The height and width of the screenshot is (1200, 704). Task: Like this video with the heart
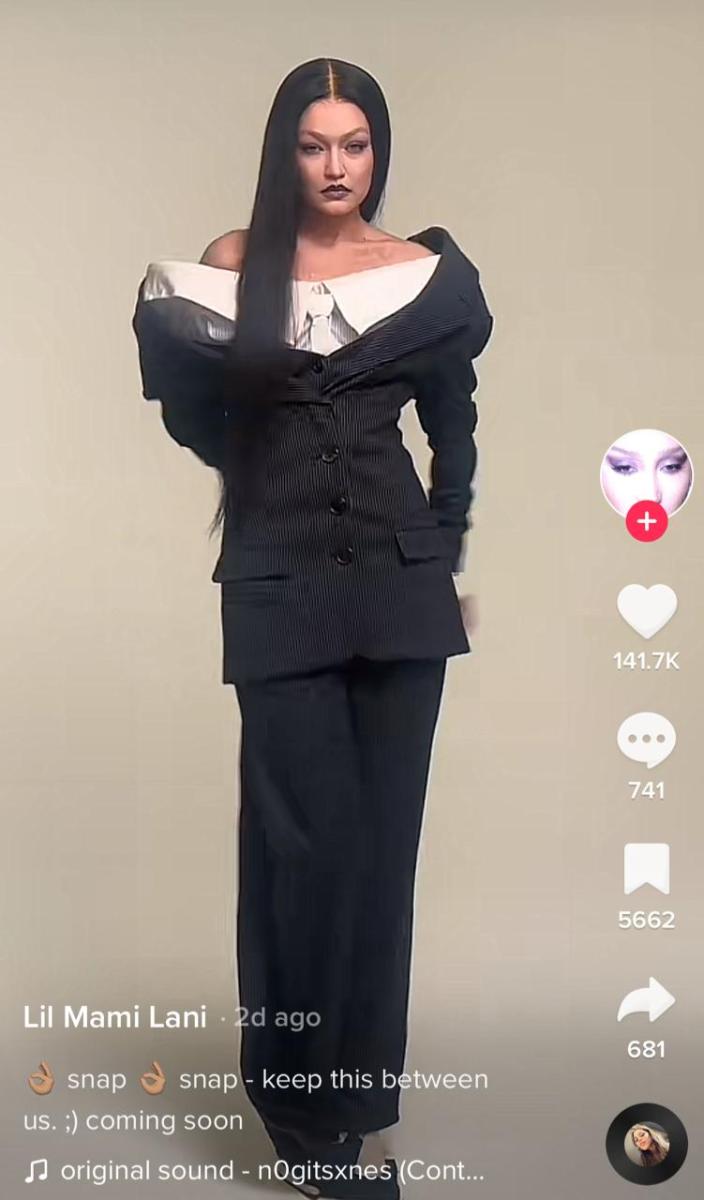[x=646, y=611]
